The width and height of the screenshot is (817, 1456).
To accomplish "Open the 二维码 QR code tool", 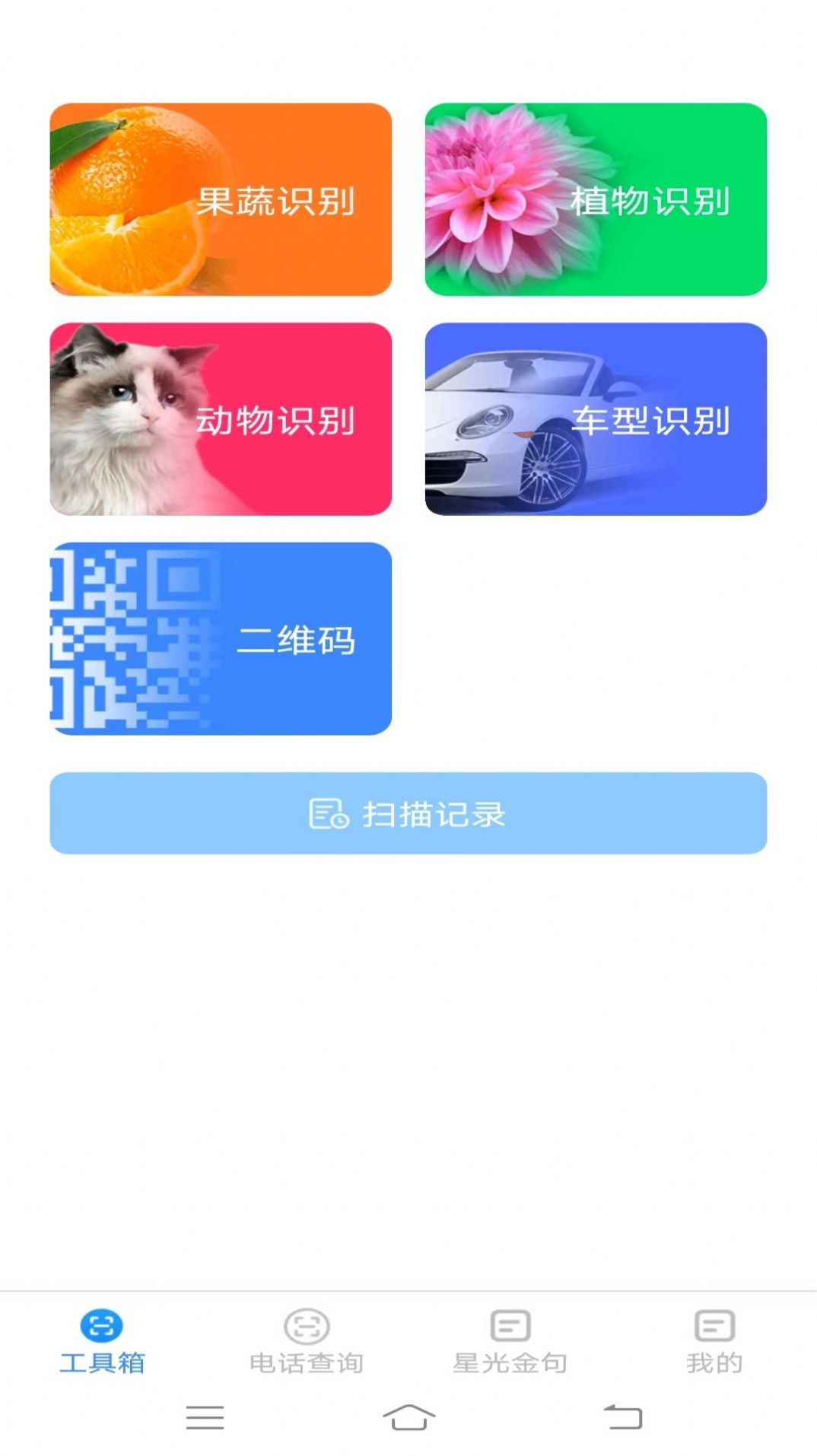I will point(221,639).
